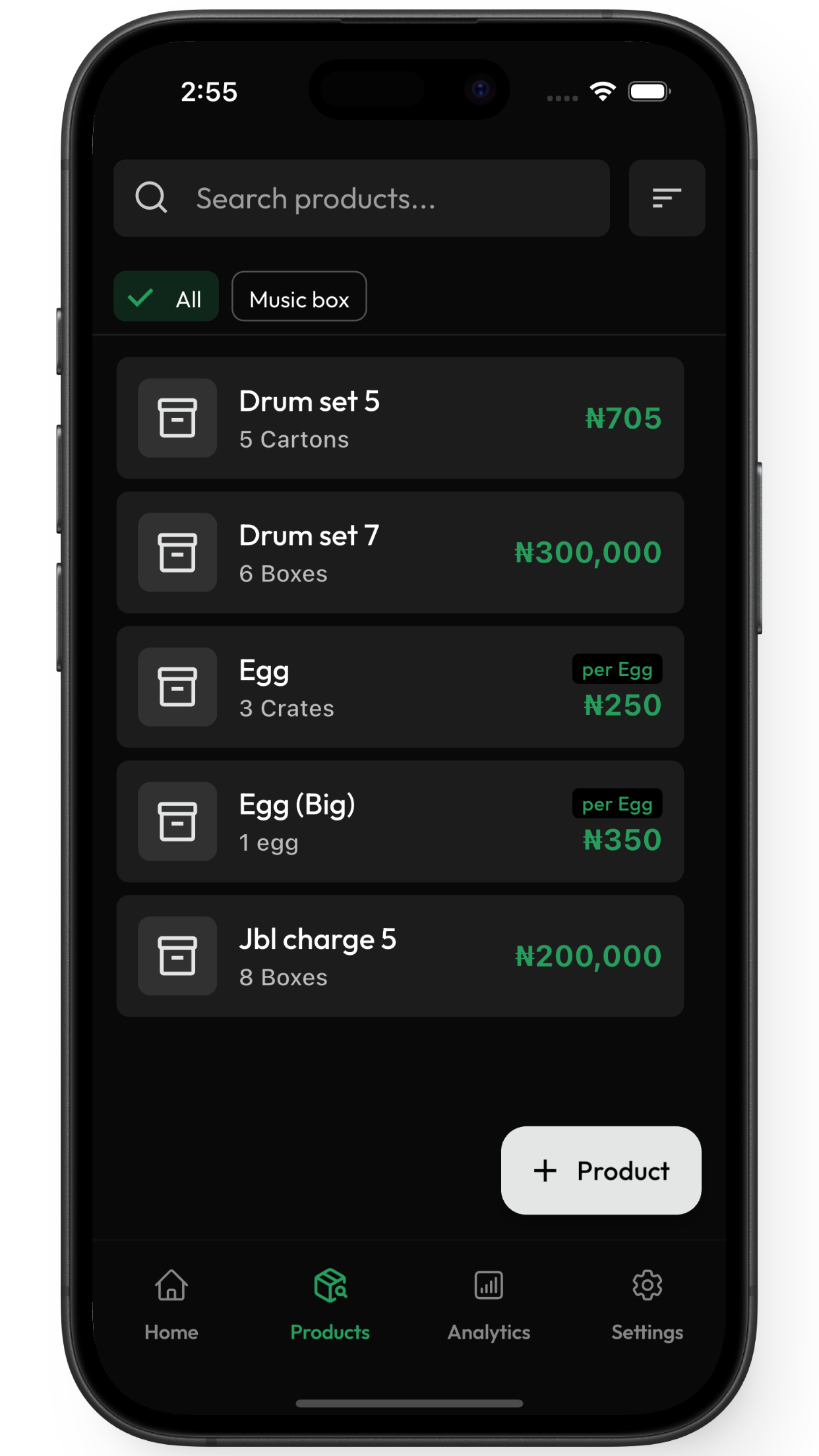Tap the Search products input field
The image size is (819, 1456).
click(x=363, y=198)
